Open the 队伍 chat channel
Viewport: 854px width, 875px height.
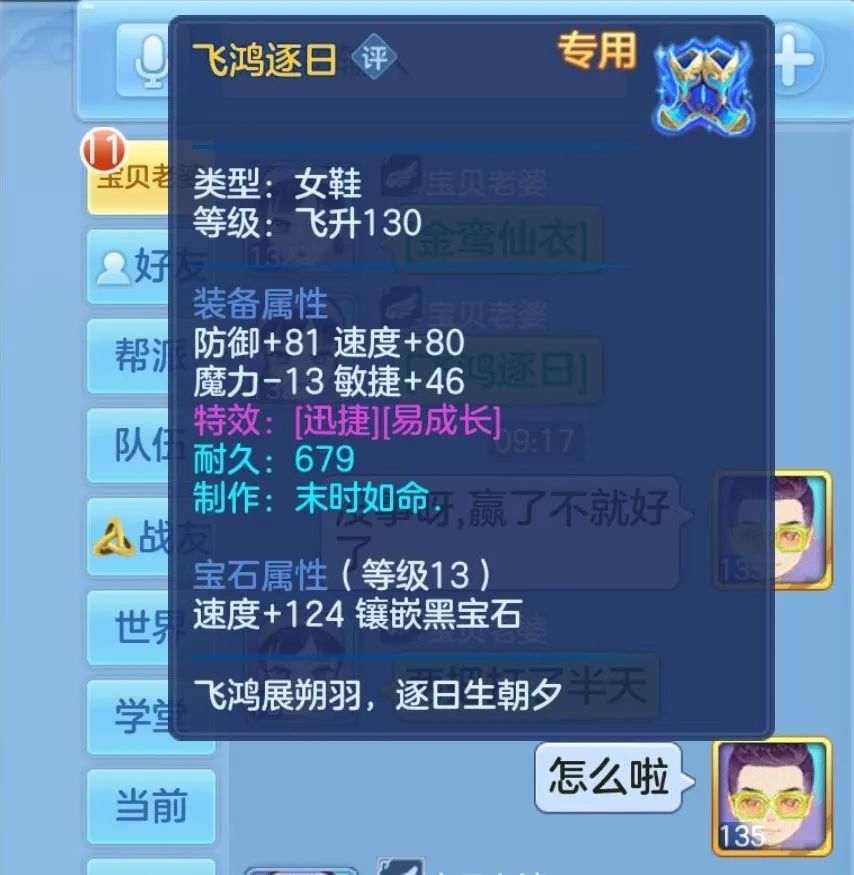pyautogui.click(x=130, y=447)
